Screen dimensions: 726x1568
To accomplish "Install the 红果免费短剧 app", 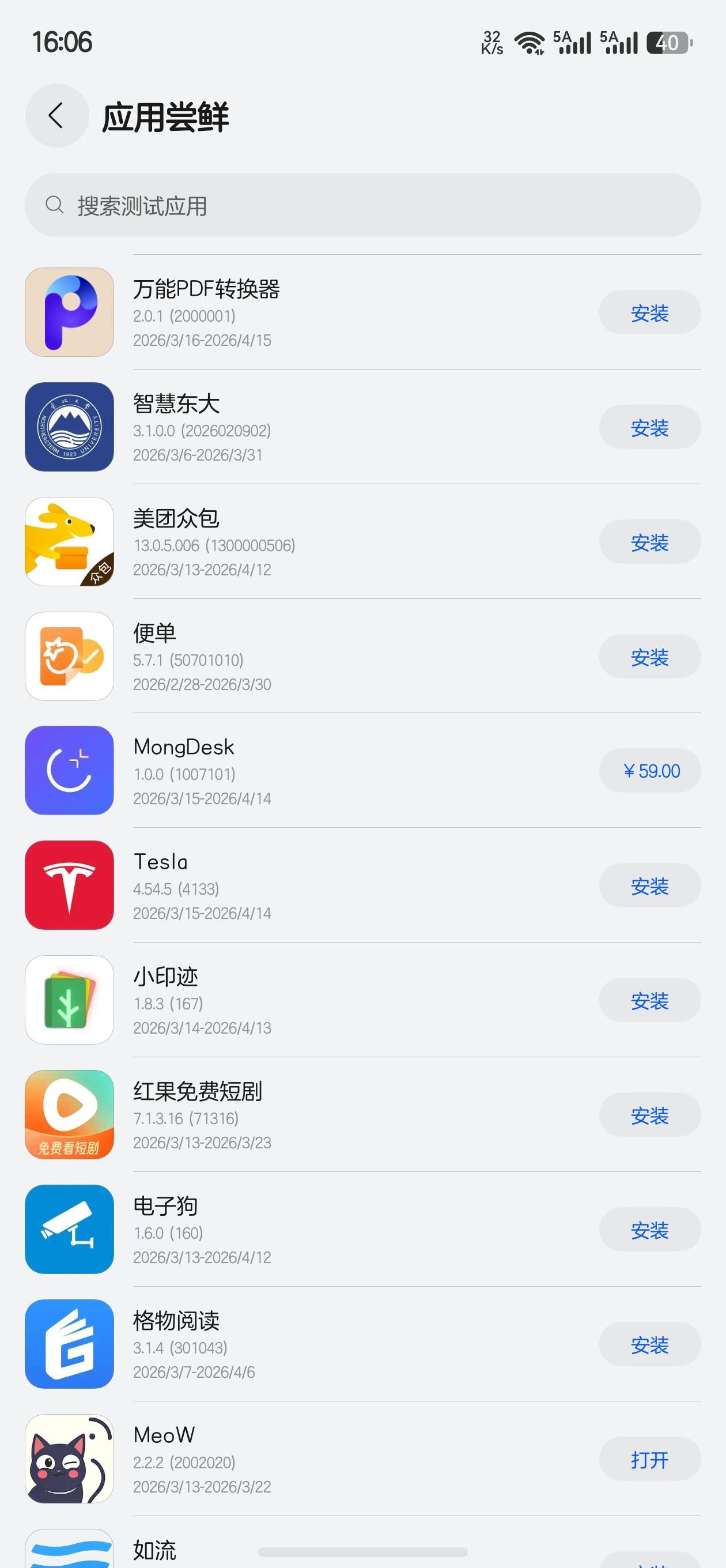I will [649, 1114].
